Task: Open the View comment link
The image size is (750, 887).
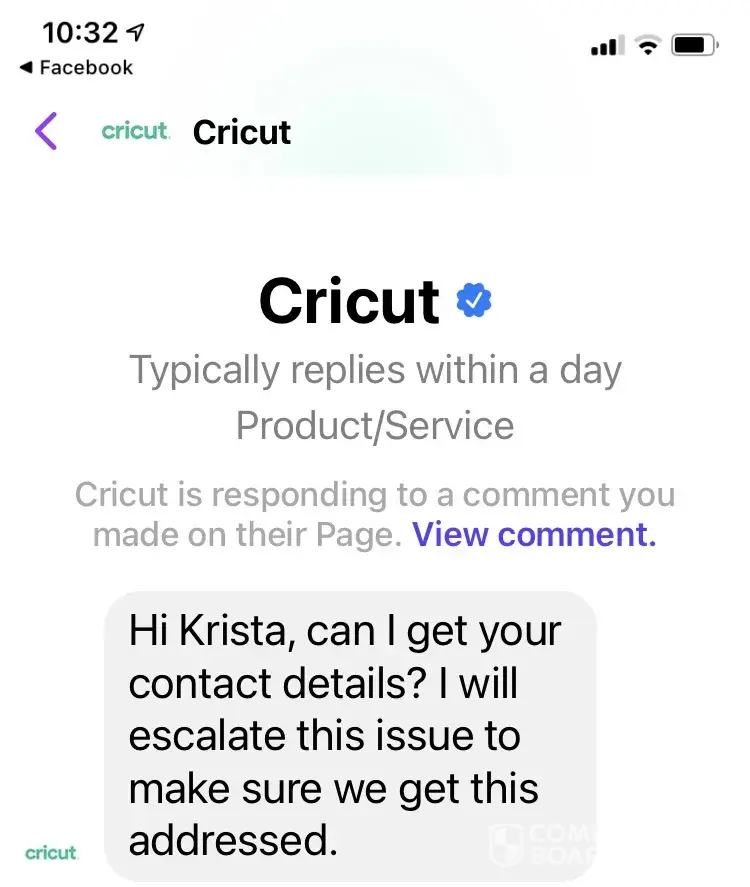Action: (x=534, y=534)
